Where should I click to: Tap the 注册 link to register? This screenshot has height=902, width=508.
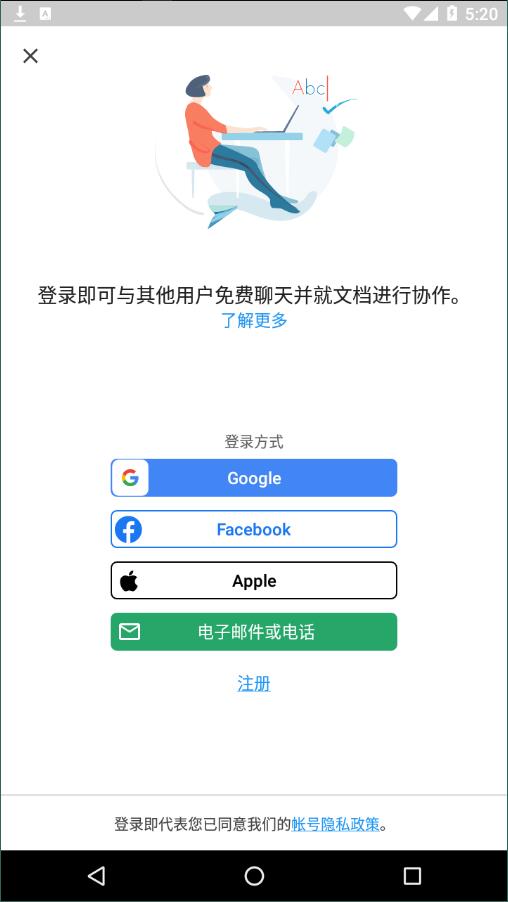254,683
